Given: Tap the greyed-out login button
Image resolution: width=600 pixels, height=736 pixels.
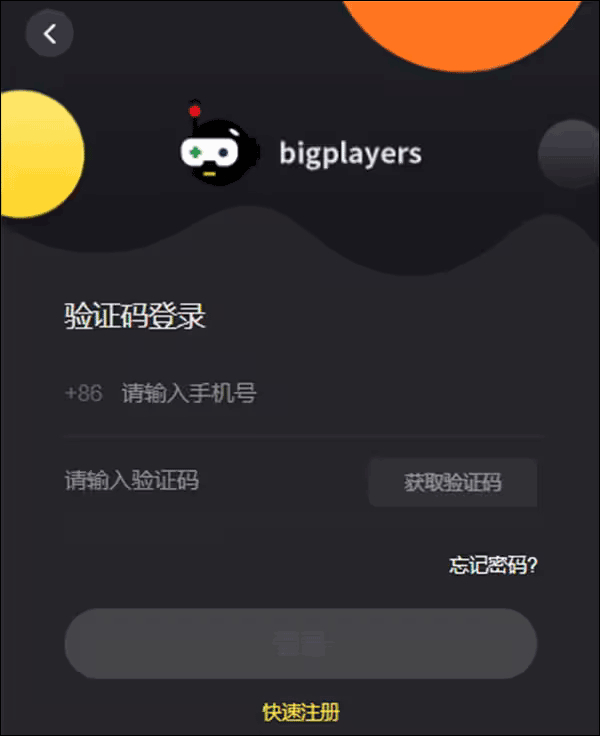Looking at the screenshot, I should pyautogui.click(x=300, y=643).
